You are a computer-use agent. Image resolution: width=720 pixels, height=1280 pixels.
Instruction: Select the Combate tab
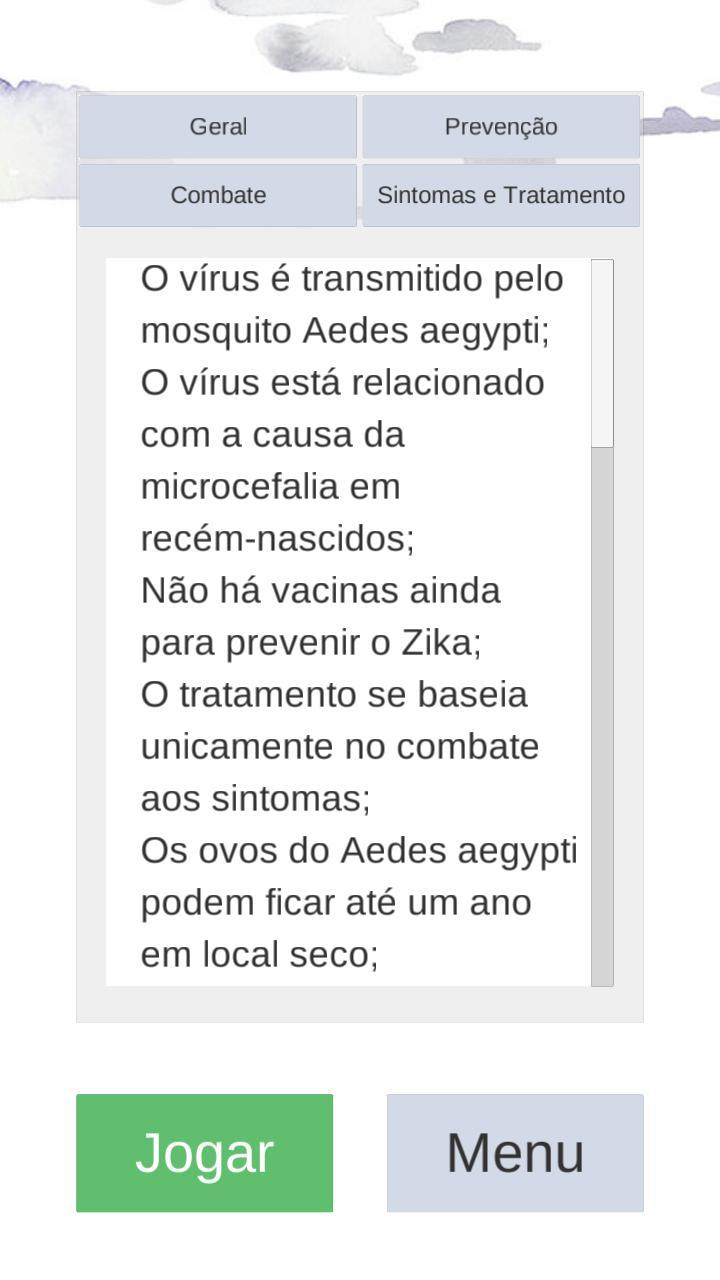click(x=218, y=195)
